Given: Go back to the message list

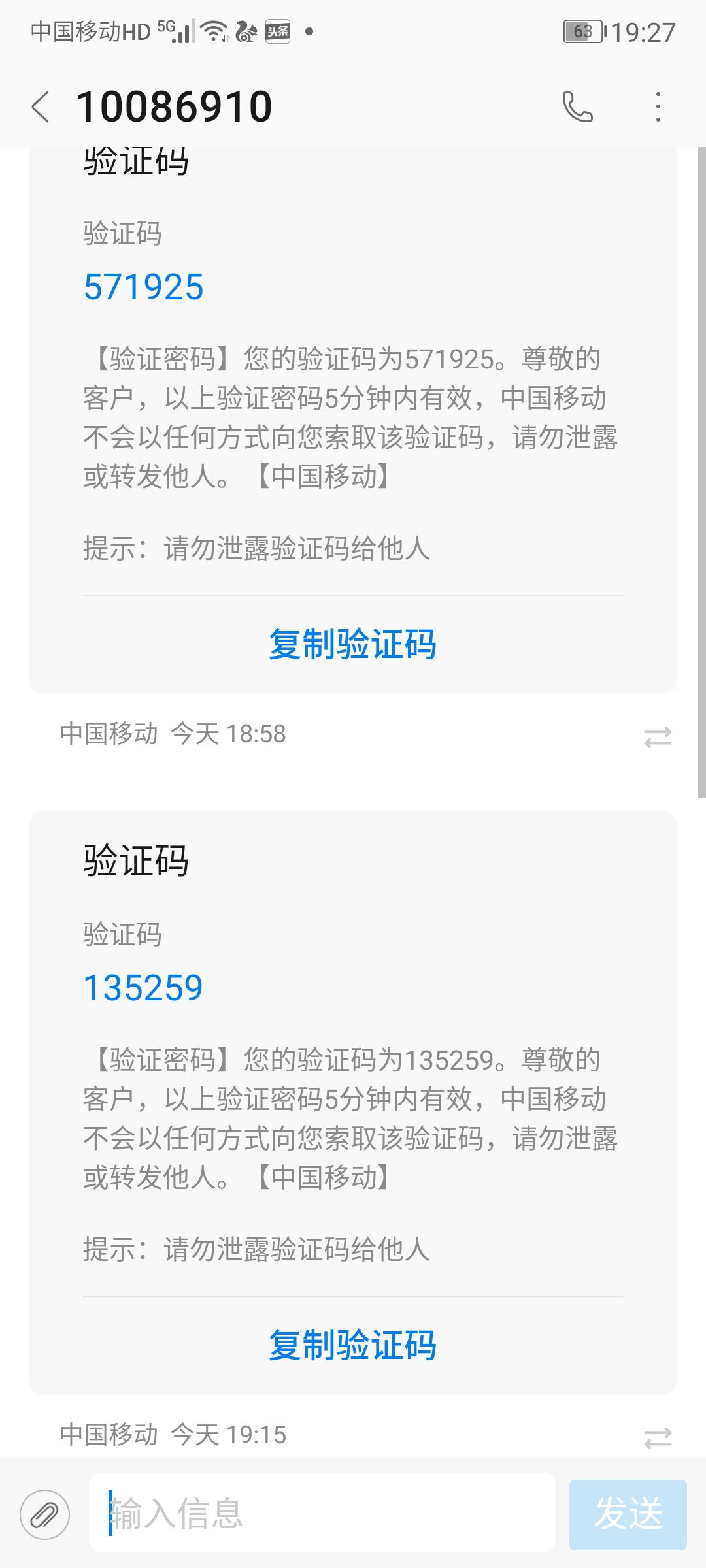Looking at the screenshot, I should [x=41, y=106].
